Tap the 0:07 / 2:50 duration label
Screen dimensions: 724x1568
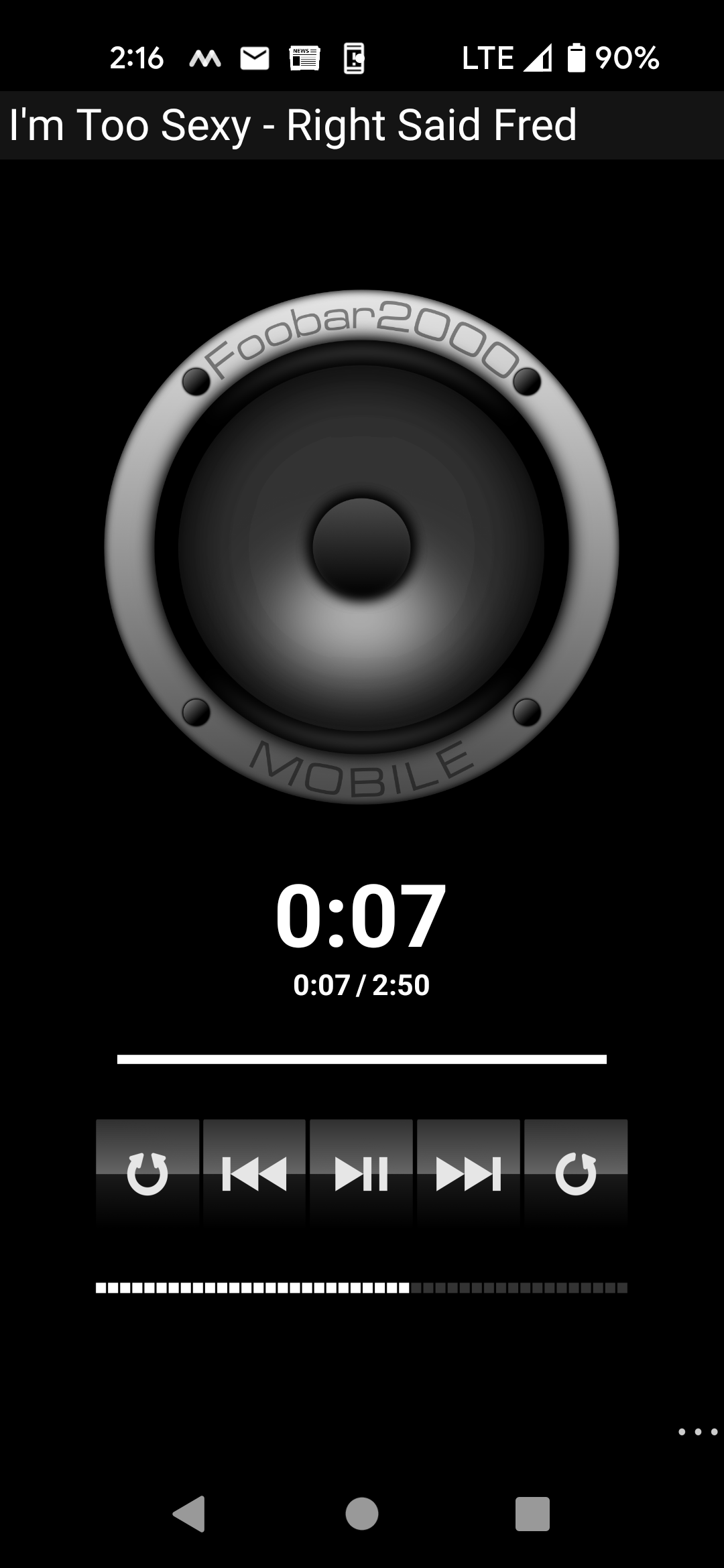362,985
